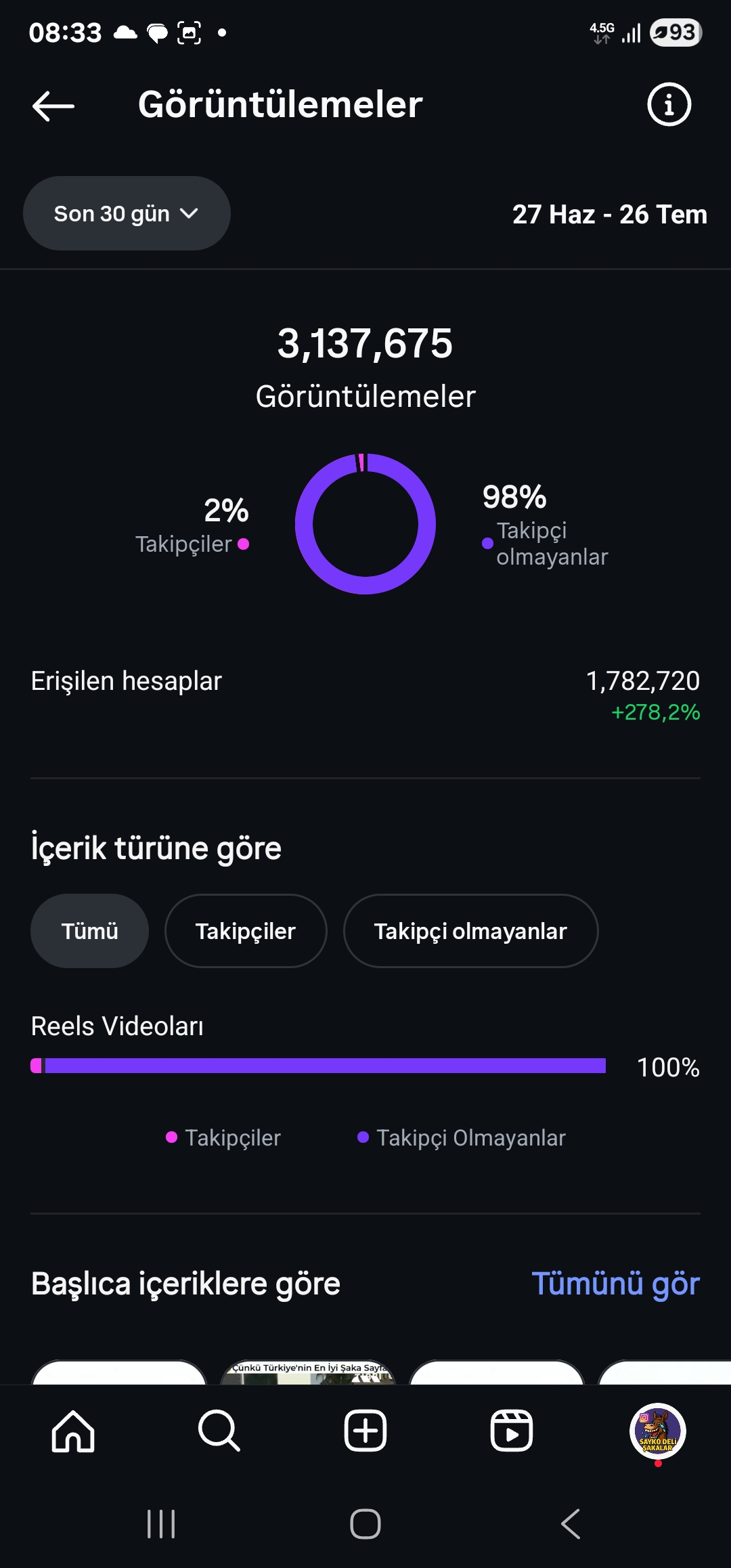The image size is (731, 1568).
Task: Open the profile tab avatar
Action: (658, 1431)
